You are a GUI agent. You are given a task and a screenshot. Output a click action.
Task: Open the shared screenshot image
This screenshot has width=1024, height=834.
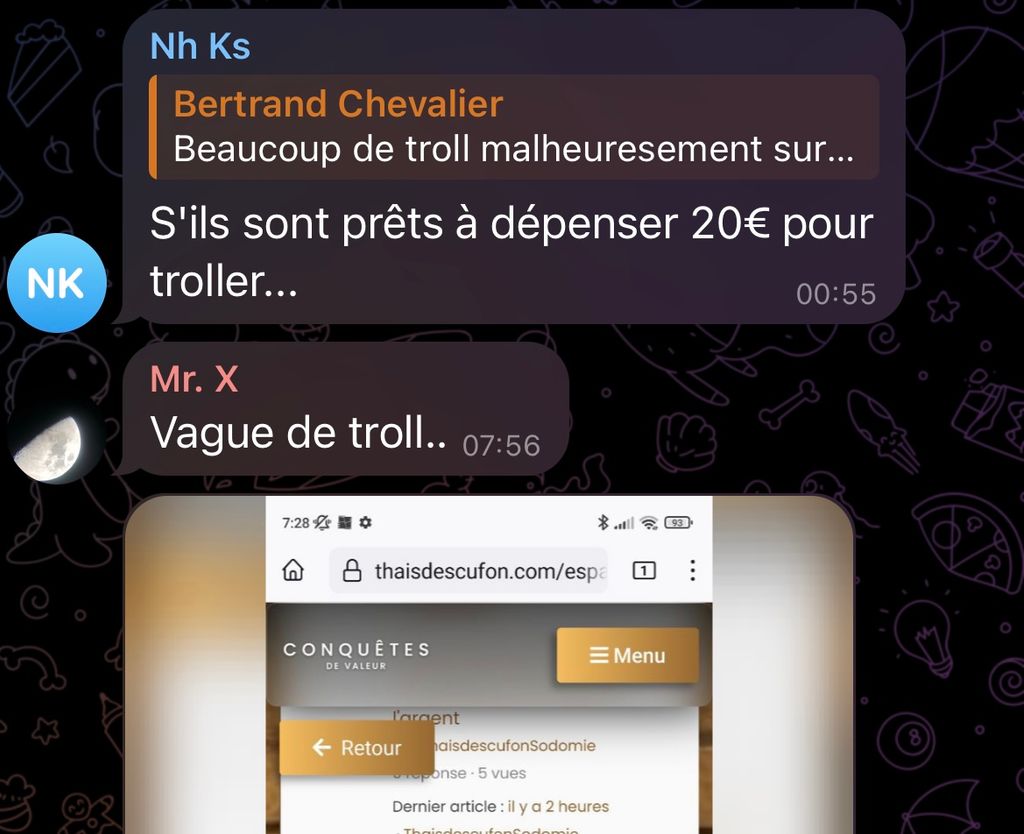(x=489, y=665)
